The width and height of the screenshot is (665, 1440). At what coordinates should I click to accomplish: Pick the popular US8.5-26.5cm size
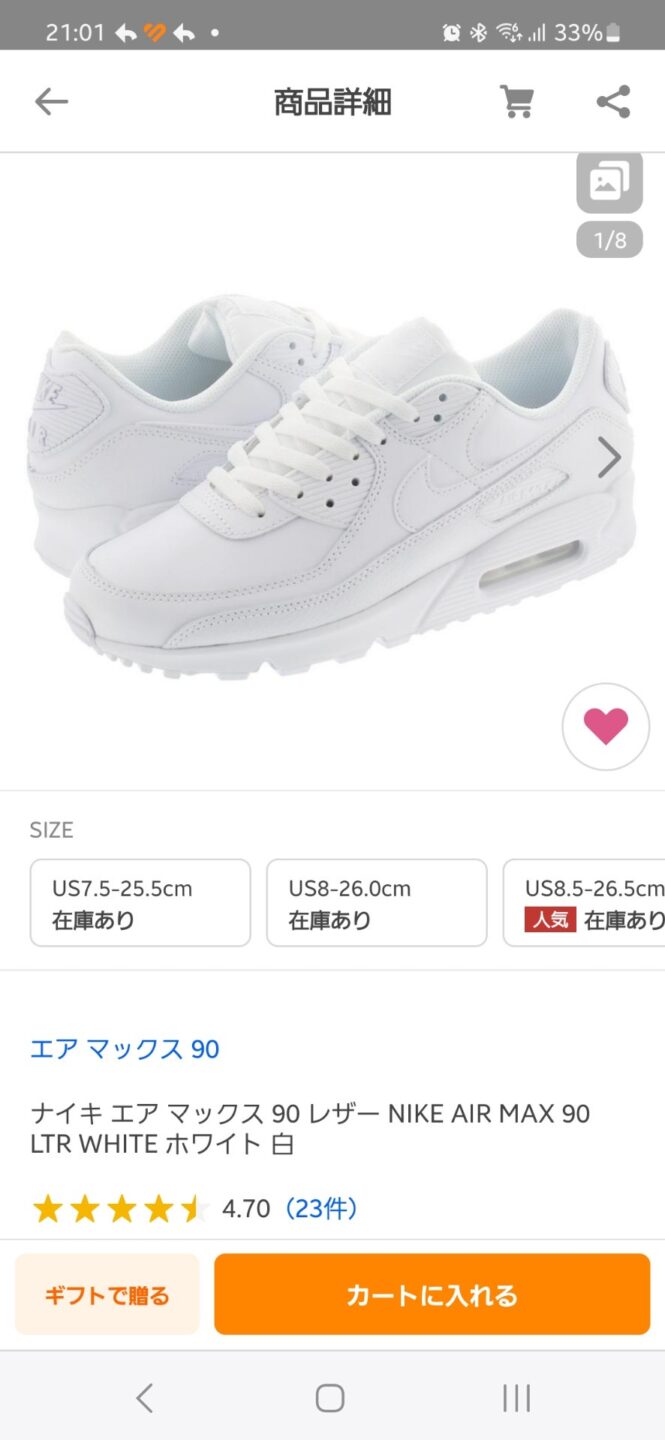click(x=590, y=902)
